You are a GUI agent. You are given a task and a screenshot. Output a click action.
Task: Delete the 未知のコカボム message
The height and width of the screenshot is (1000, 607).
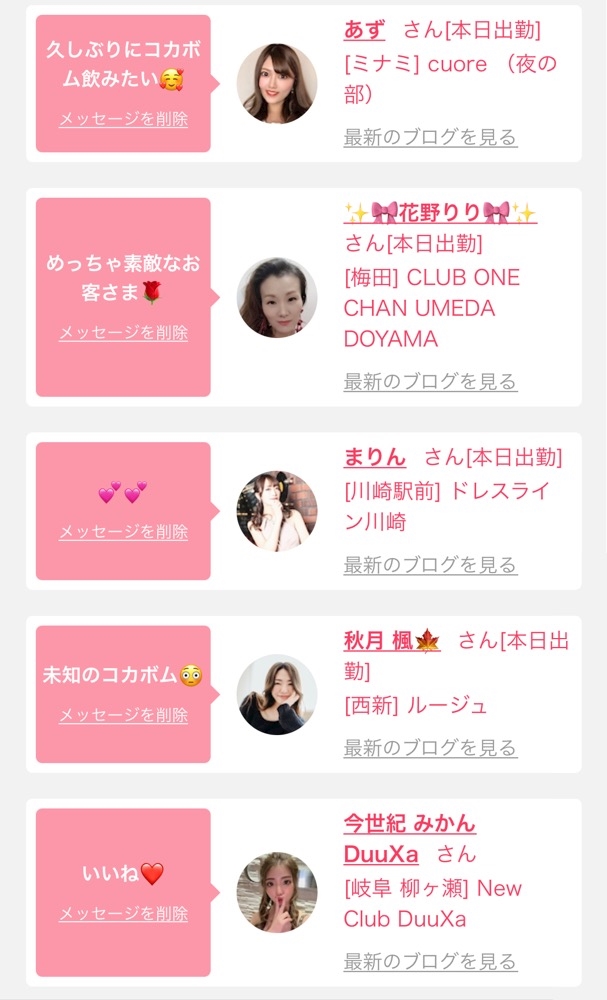(123, 715)
